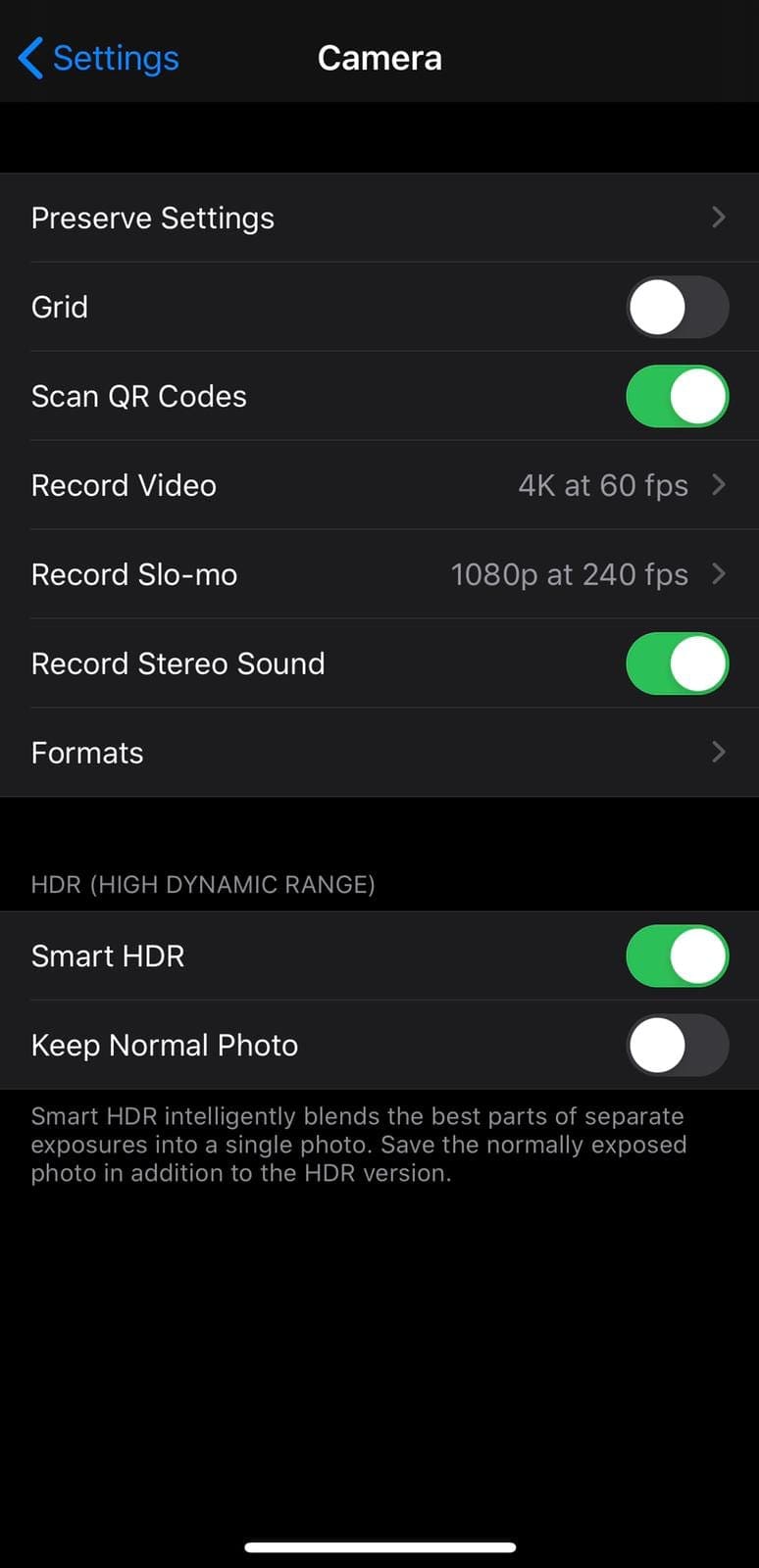Tap the HDR section header
Viewport: 759px width, 1568px height.
(203, 884)
